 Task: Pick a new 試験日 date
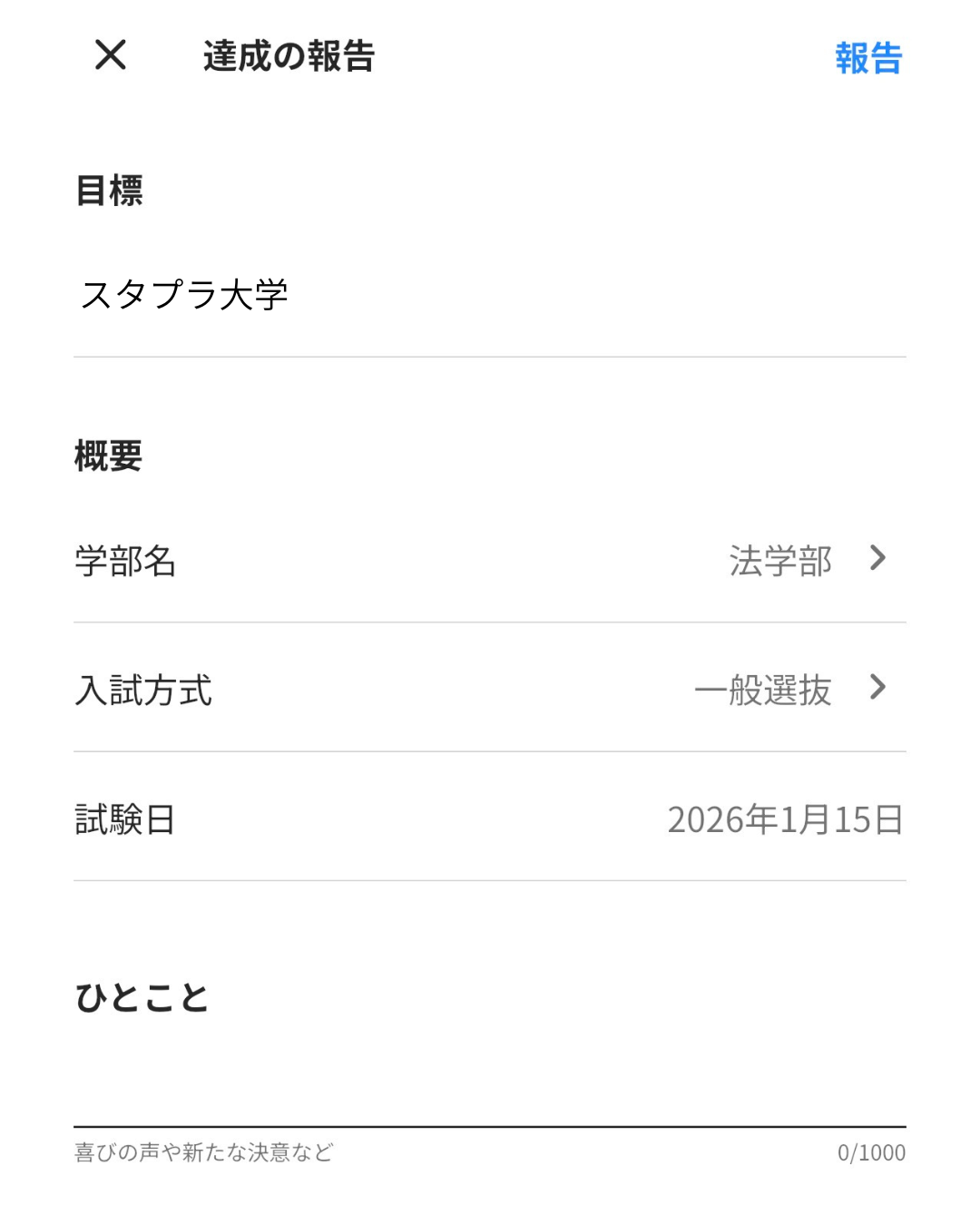[x=490, y=818]
